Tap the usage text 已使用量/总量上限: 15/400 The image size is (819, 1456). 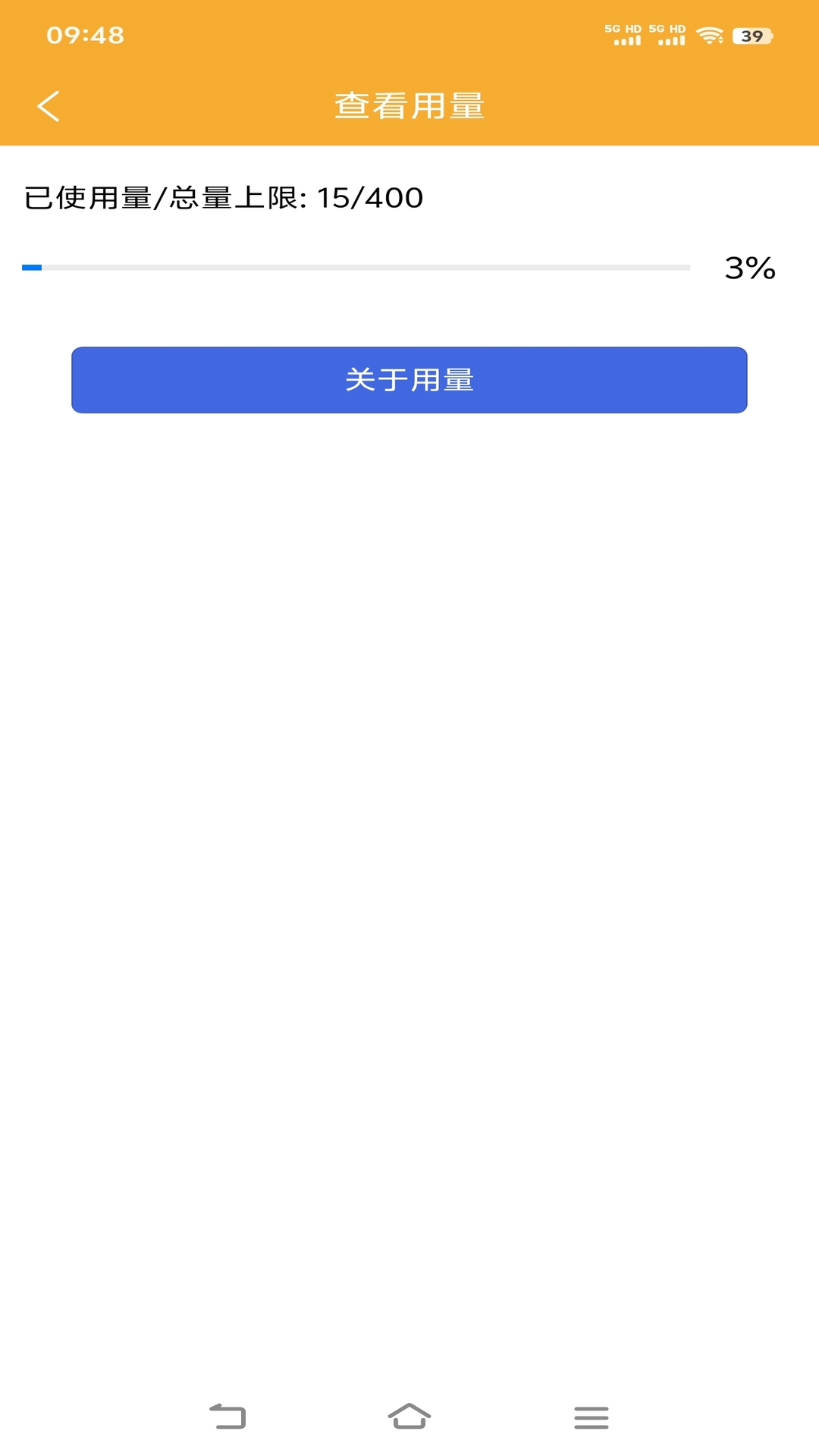(224, 199)
